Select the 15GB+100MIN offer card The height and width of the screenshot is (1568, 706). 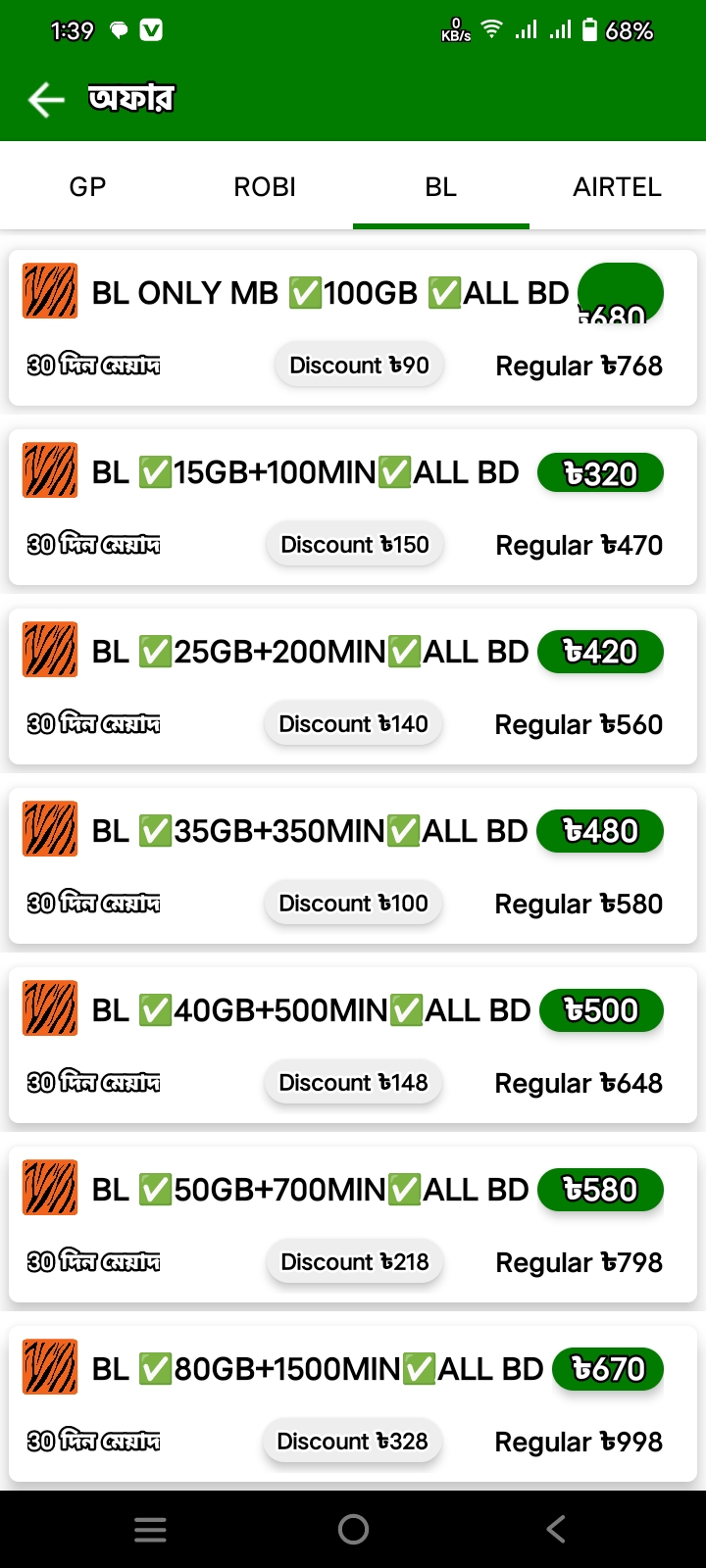353,508
